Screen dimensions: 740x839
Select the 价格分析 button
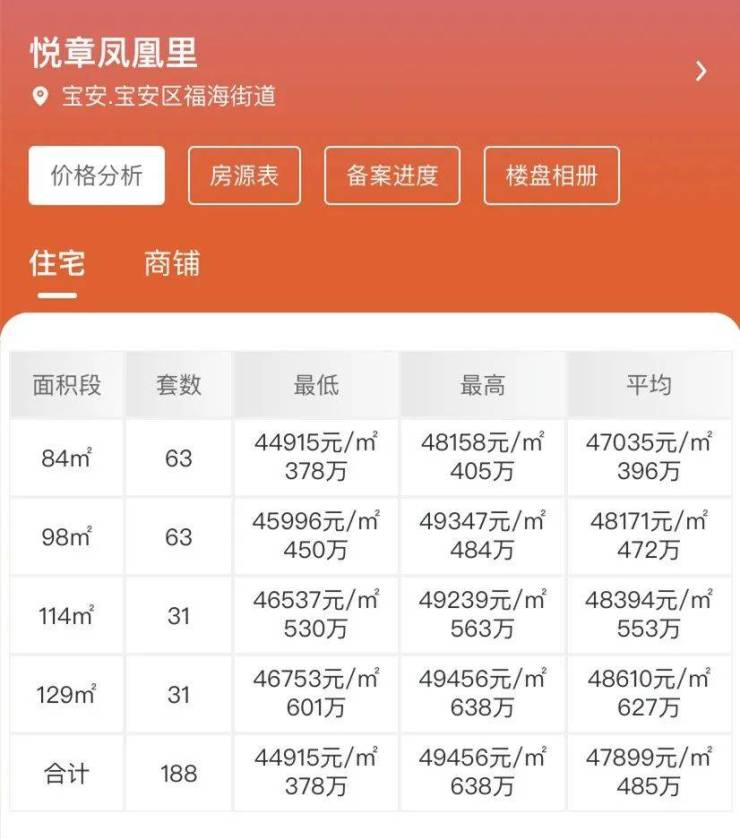click(96, 176)
